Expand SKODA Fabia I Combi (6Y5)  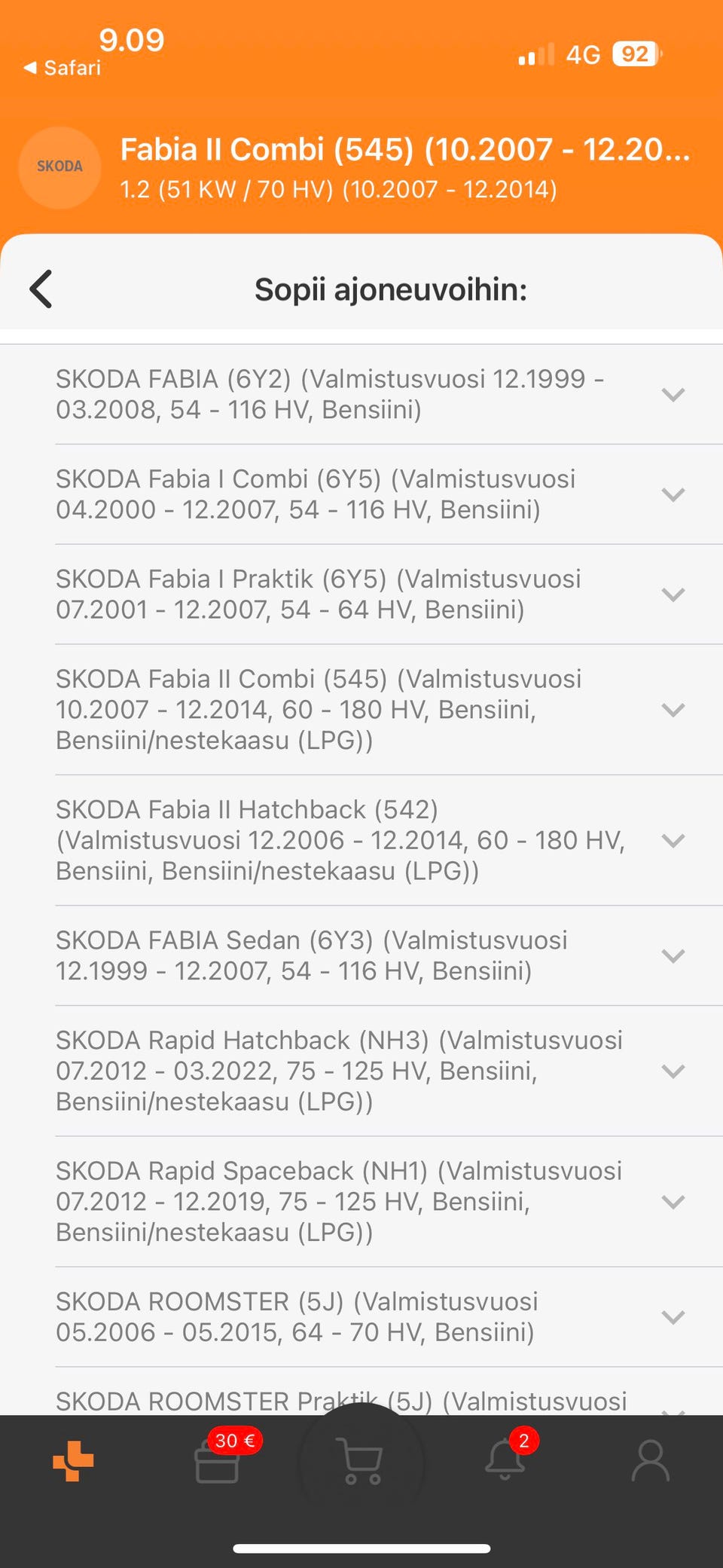click(672, 494)
